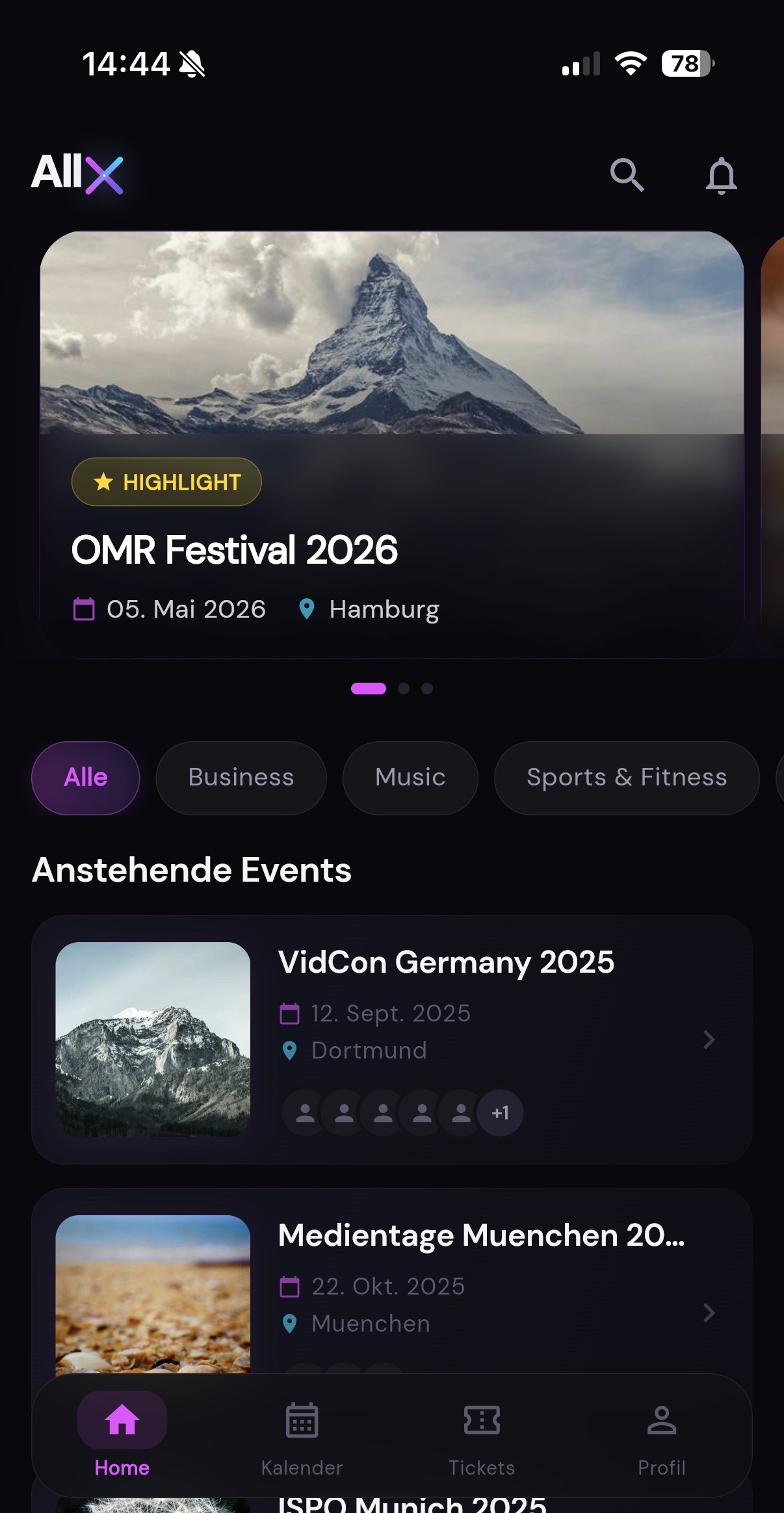Select the Music filter chip
Screen dimensions: 784x1513
pos(410,777)
